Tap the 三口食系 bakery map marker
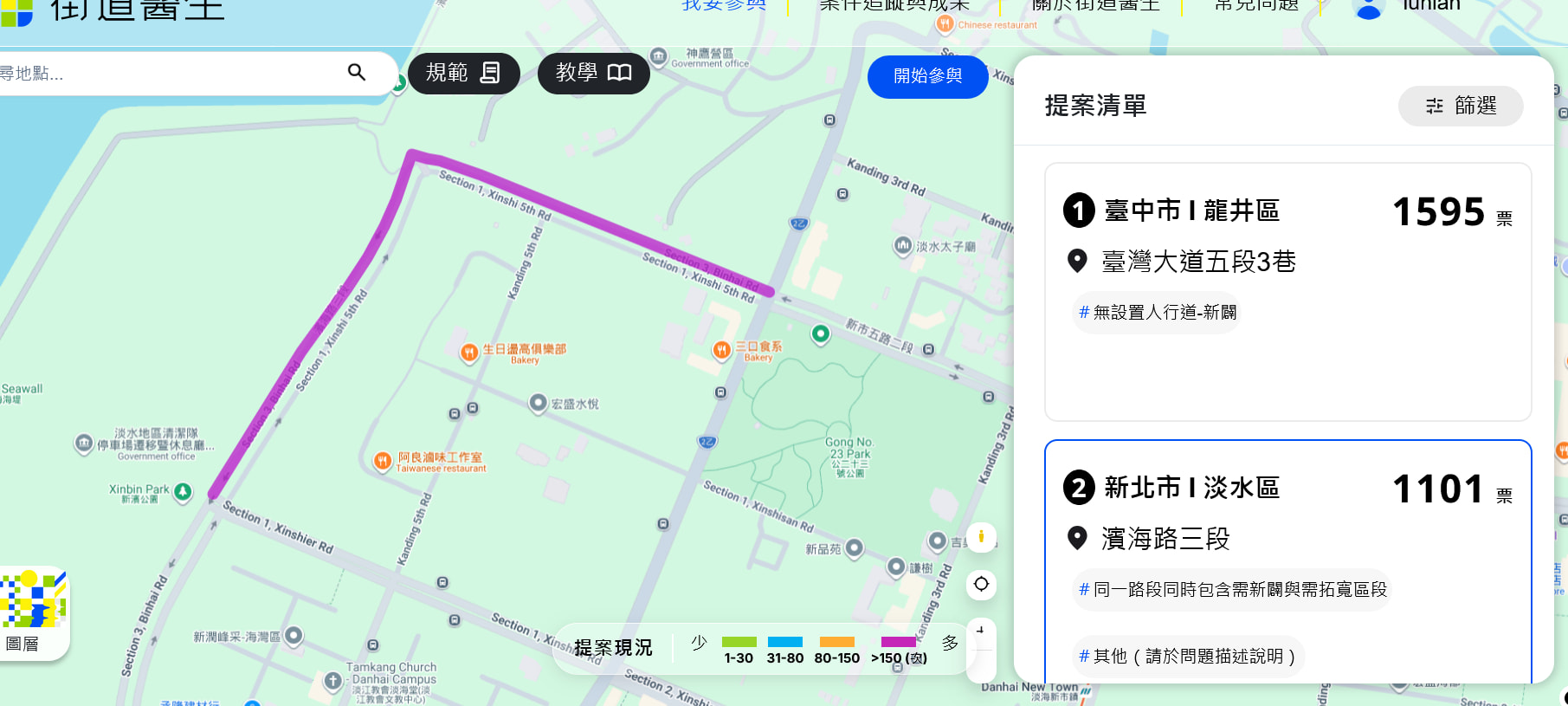The height and width of the screenshot is (706, 1568). click(722, 350)
